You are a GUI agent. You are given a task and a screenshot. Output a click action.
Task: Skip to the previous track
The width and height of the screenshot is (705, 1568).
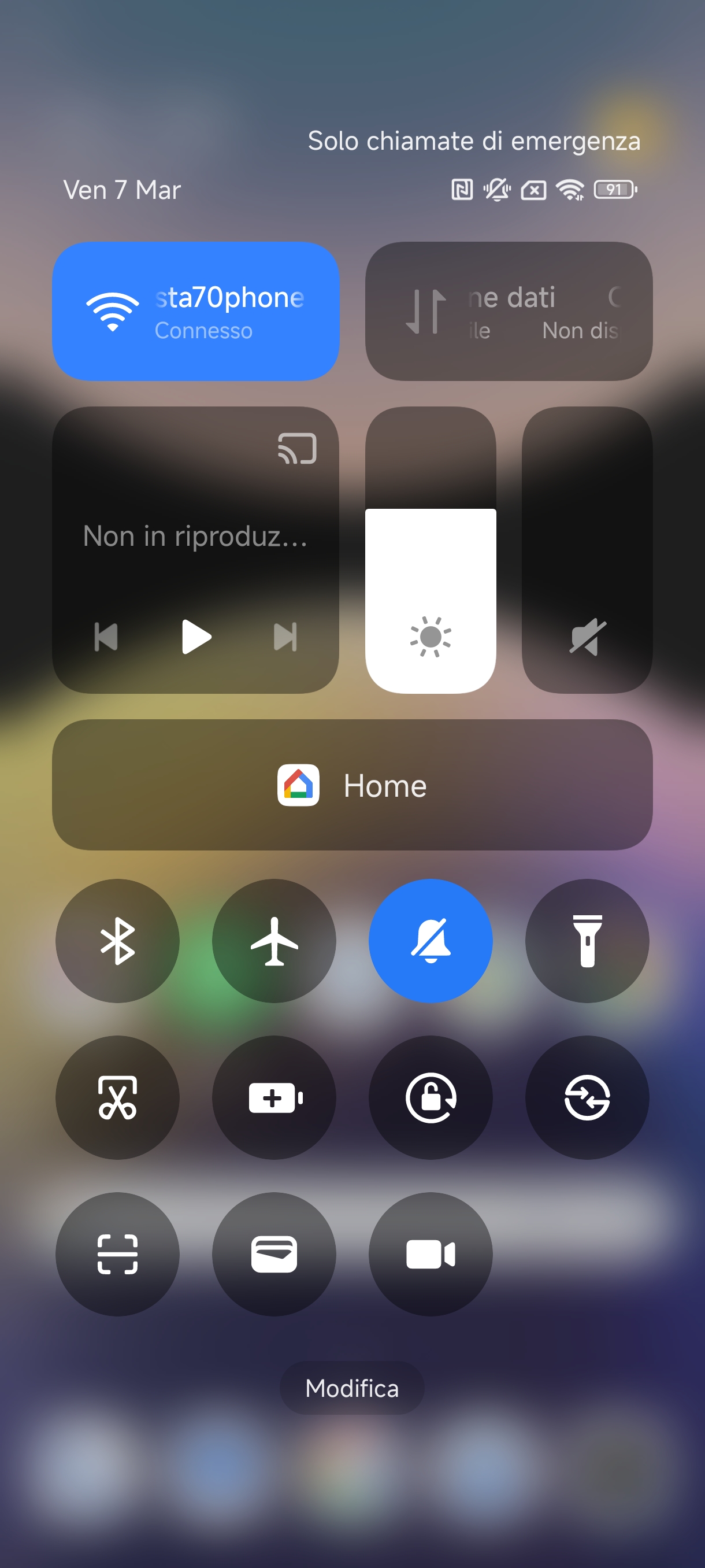pyautogui.click(x=106, y=637)
